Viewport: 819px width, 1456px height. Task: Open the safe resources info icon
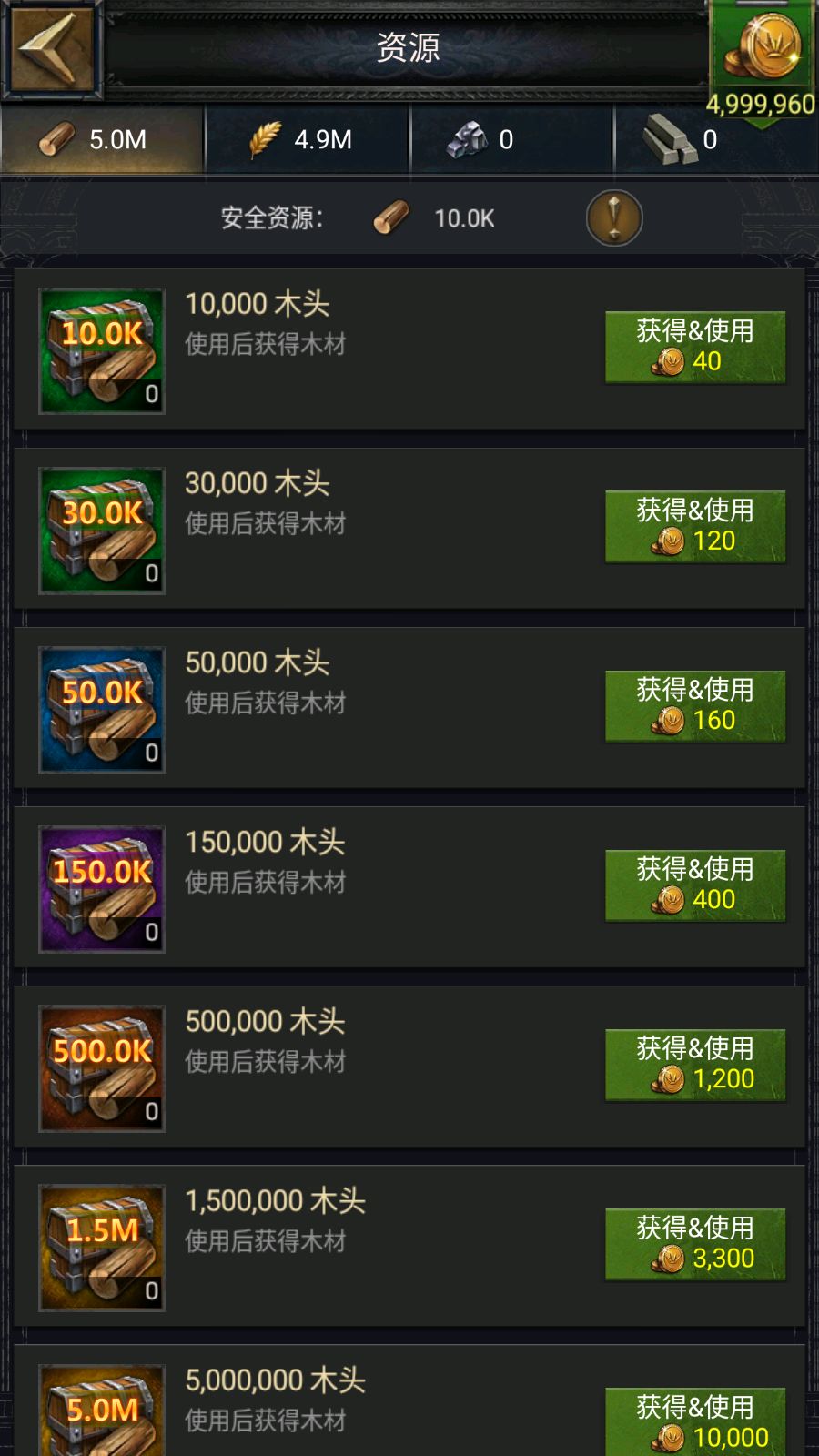[x=614, y=218]
